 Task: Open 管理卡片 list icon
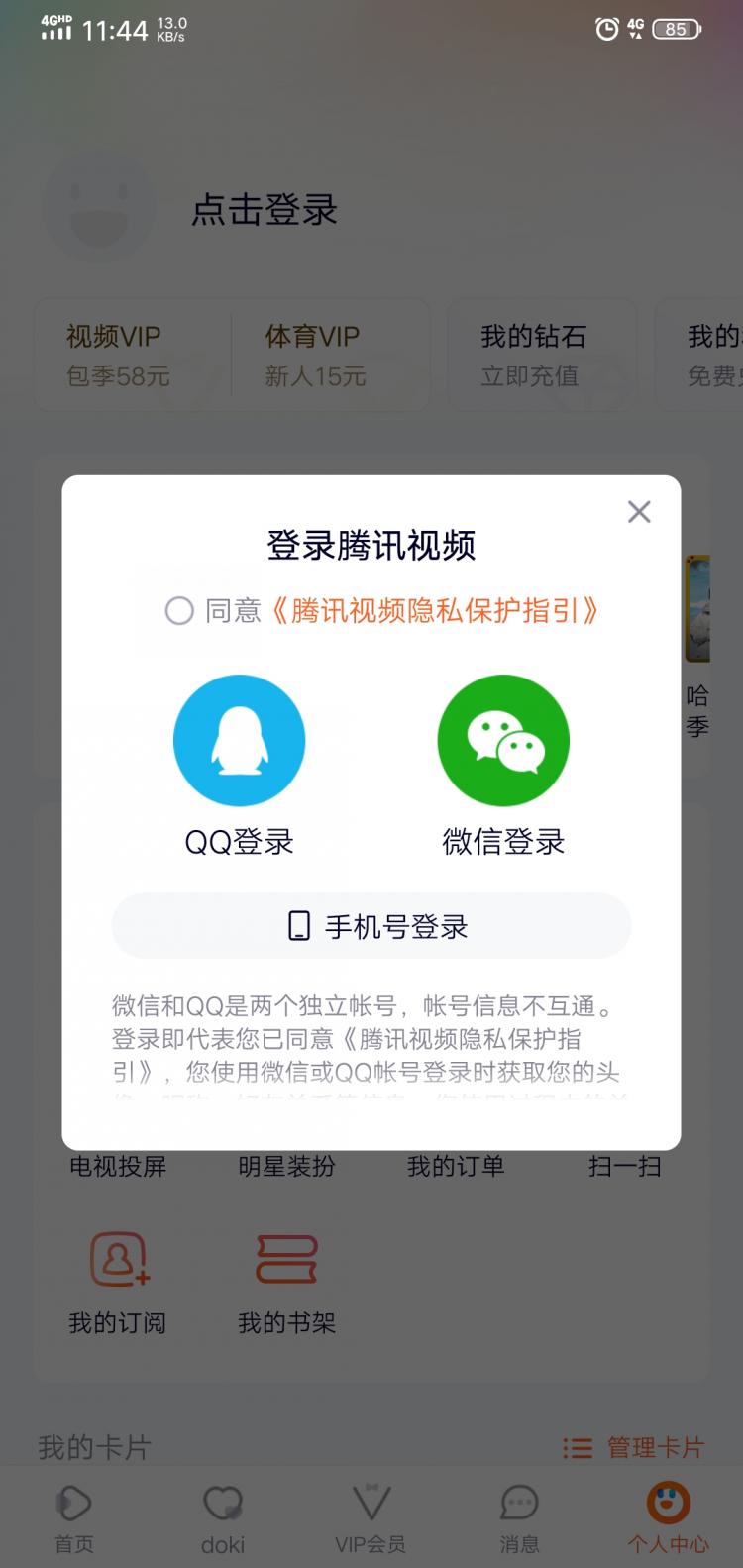tap(578, 1448)
